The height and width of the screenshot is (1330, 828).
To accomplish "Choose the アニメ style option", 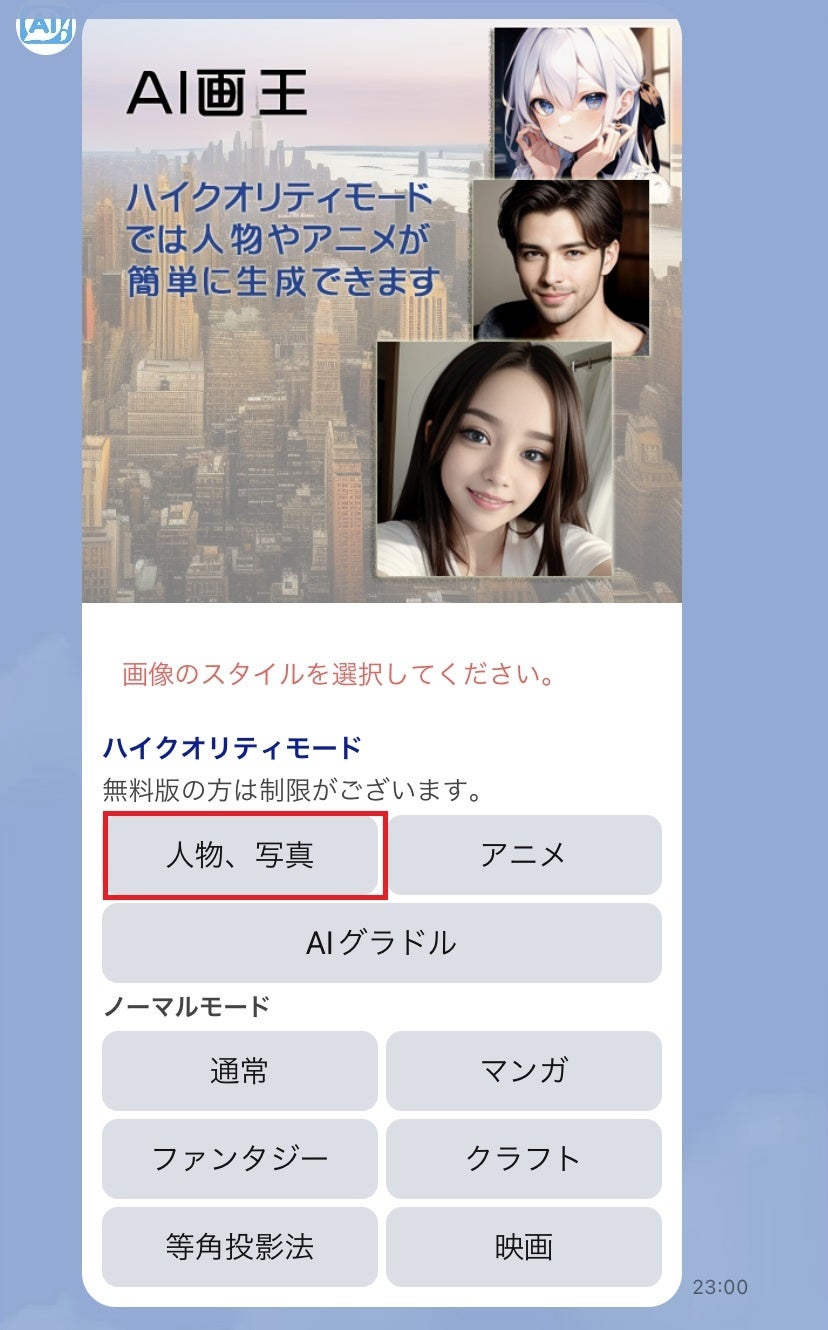I will click(524, 855).
